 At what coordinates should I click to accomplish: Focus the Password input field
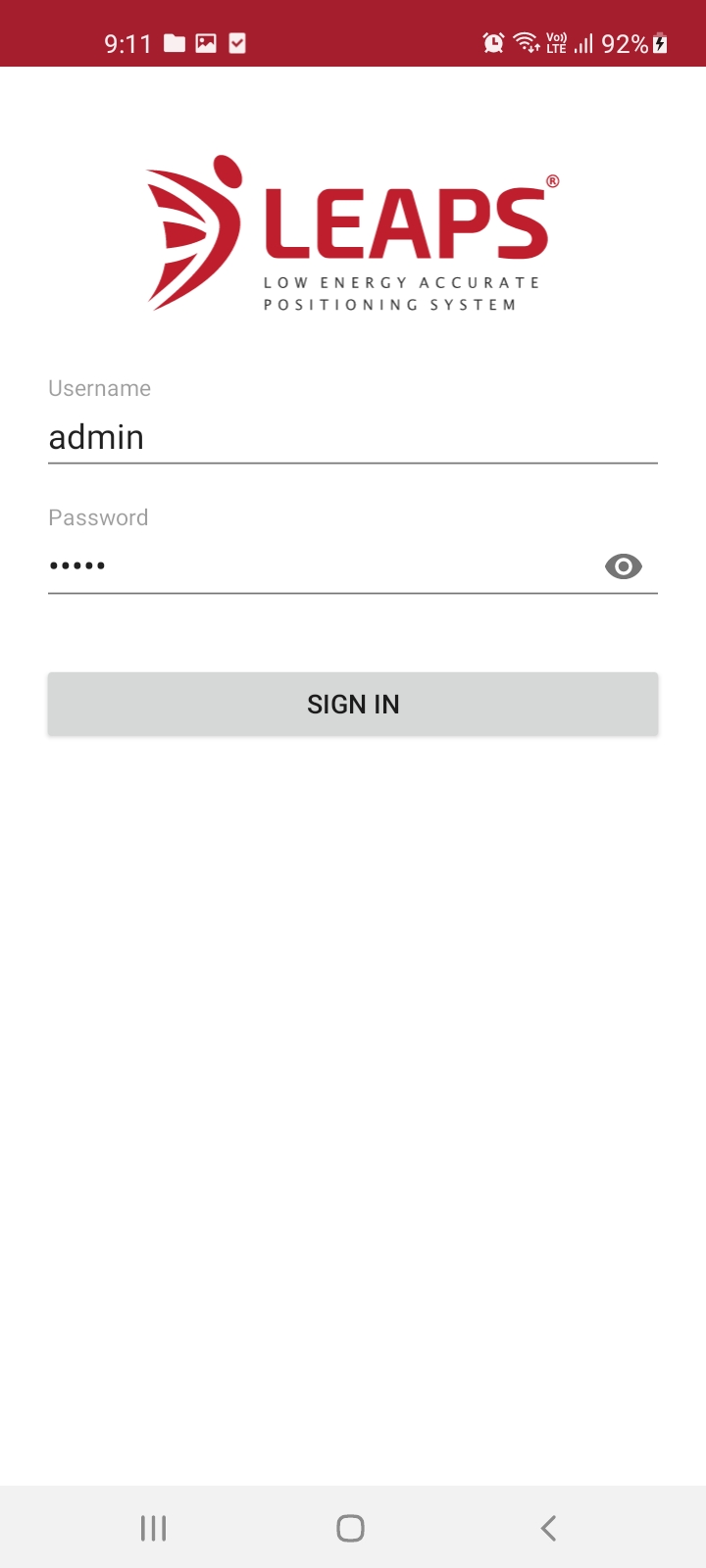pyautogui.click(x=324, y=565)
